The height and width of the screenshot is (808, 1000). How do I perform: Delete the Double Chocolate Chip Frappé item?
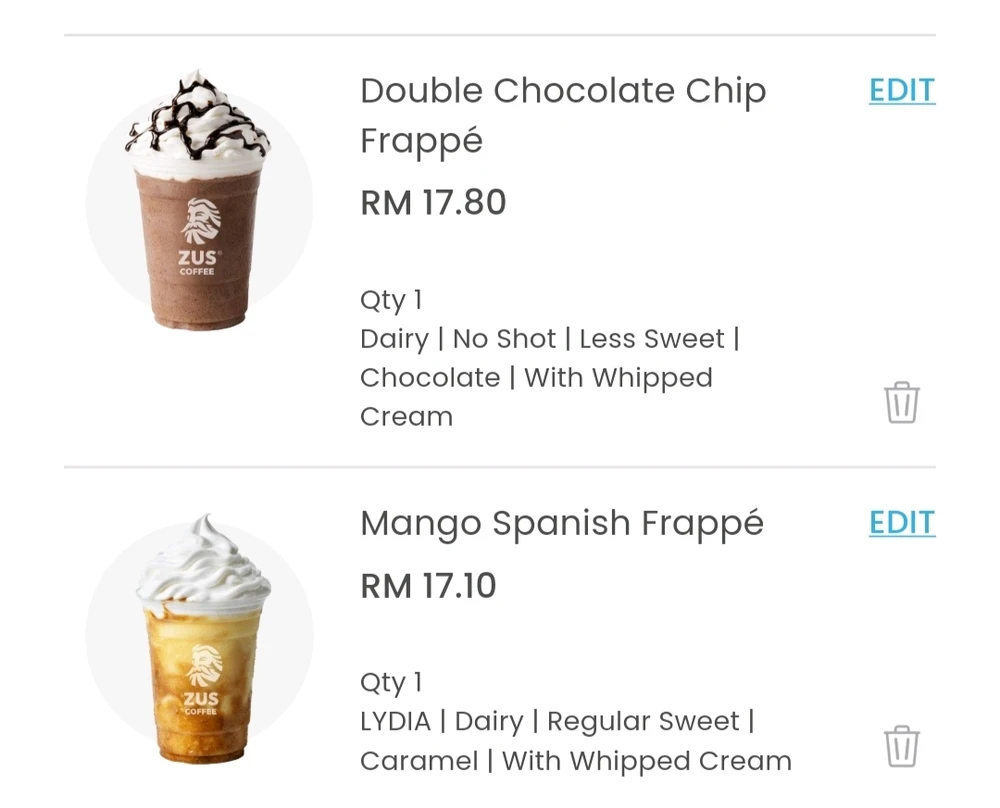[x=901, y=402]
